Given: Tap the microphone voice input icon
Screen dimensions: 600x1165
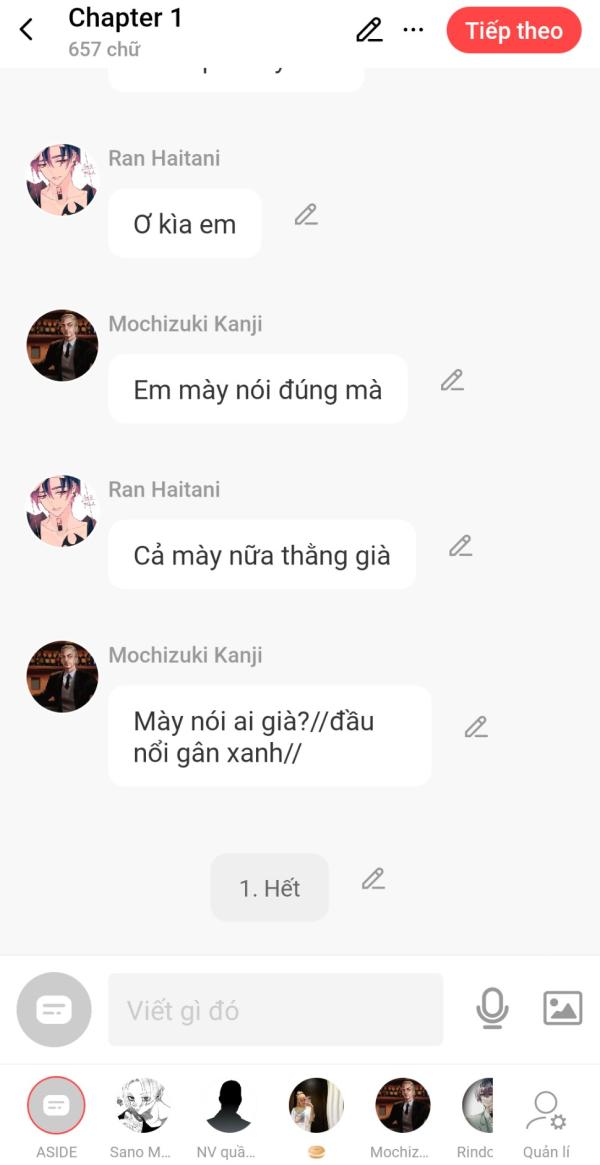Looking at the screenshot, I should tap(492, 1008).
